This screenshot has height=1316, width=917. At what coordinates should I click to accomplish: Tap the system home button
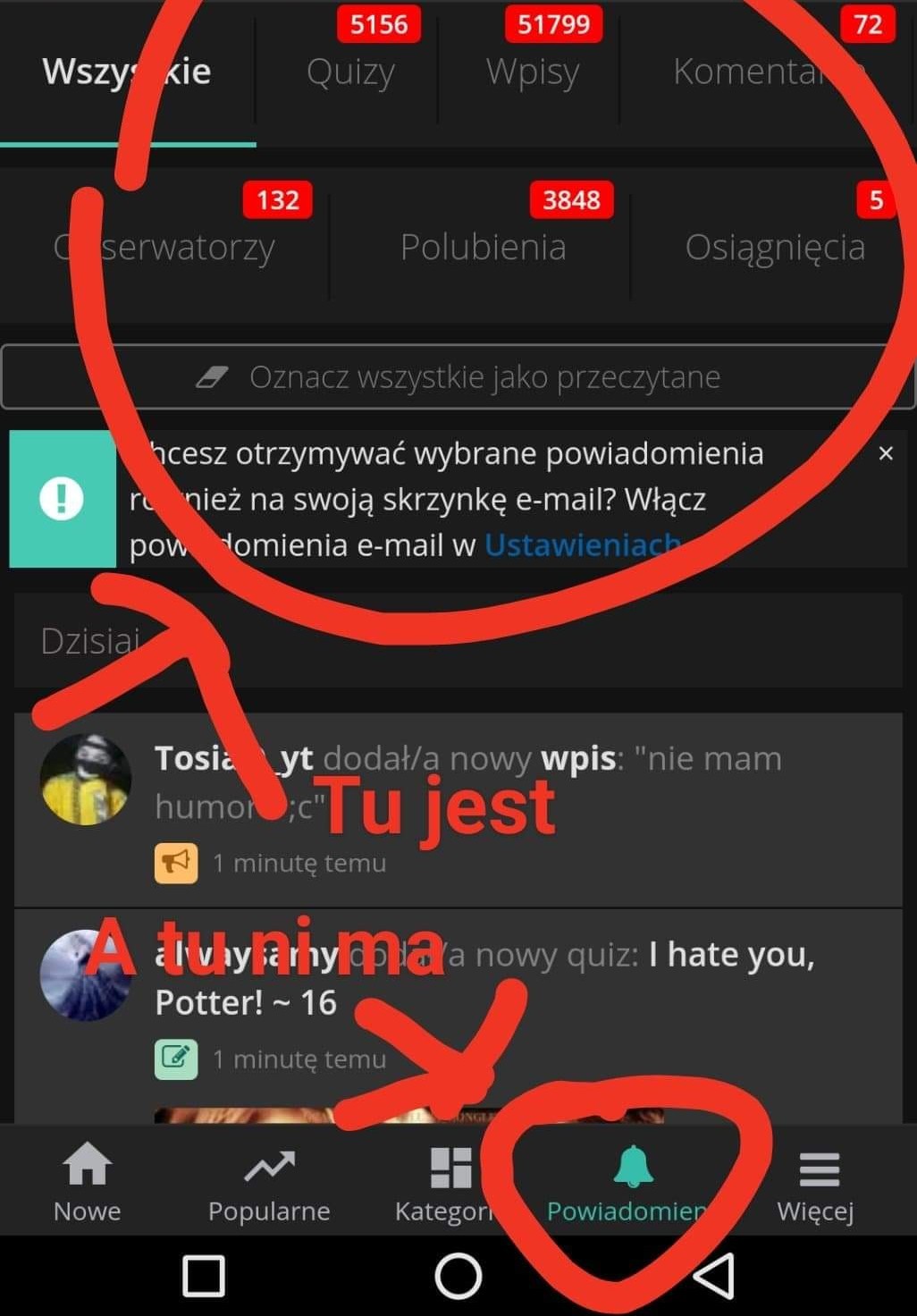[x=458, y=1276]
